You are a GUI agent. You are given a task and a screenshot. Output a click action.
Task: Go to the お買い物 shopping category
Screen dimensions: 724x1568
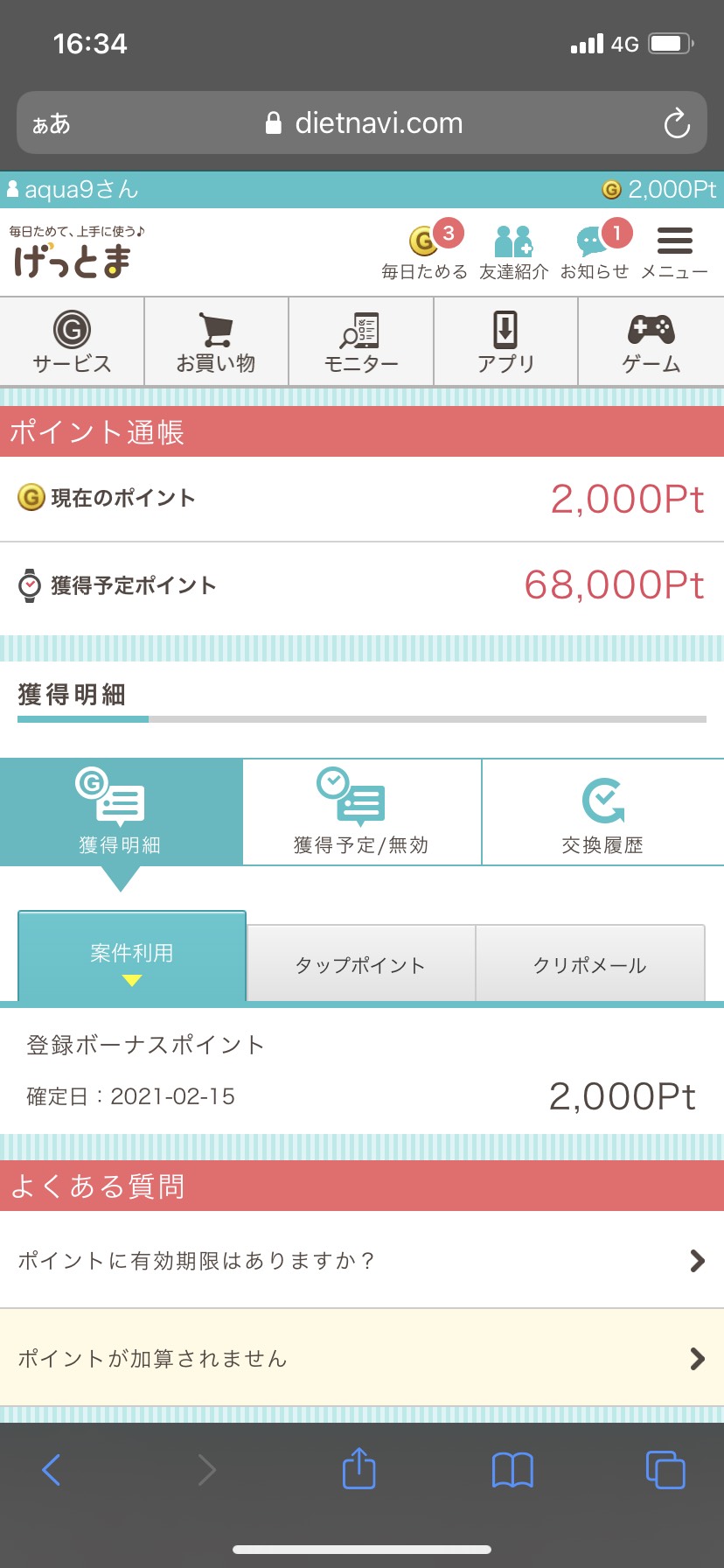(216, 342)
